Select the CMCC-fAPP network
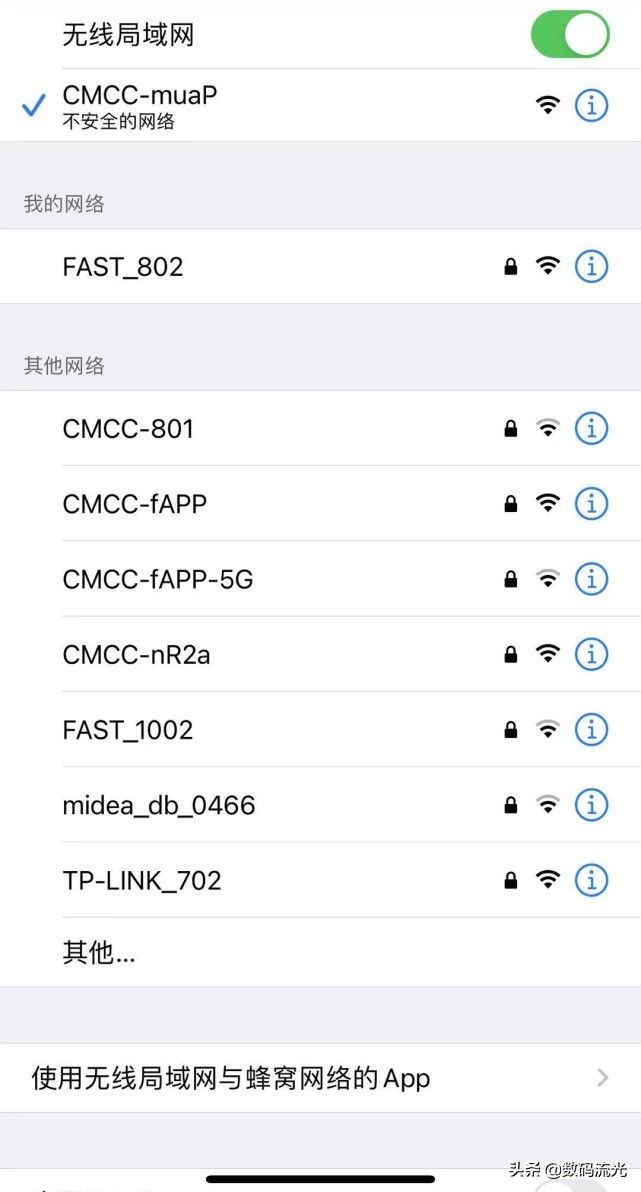This screenshot has width=641, height=1192. pos(135,504)
